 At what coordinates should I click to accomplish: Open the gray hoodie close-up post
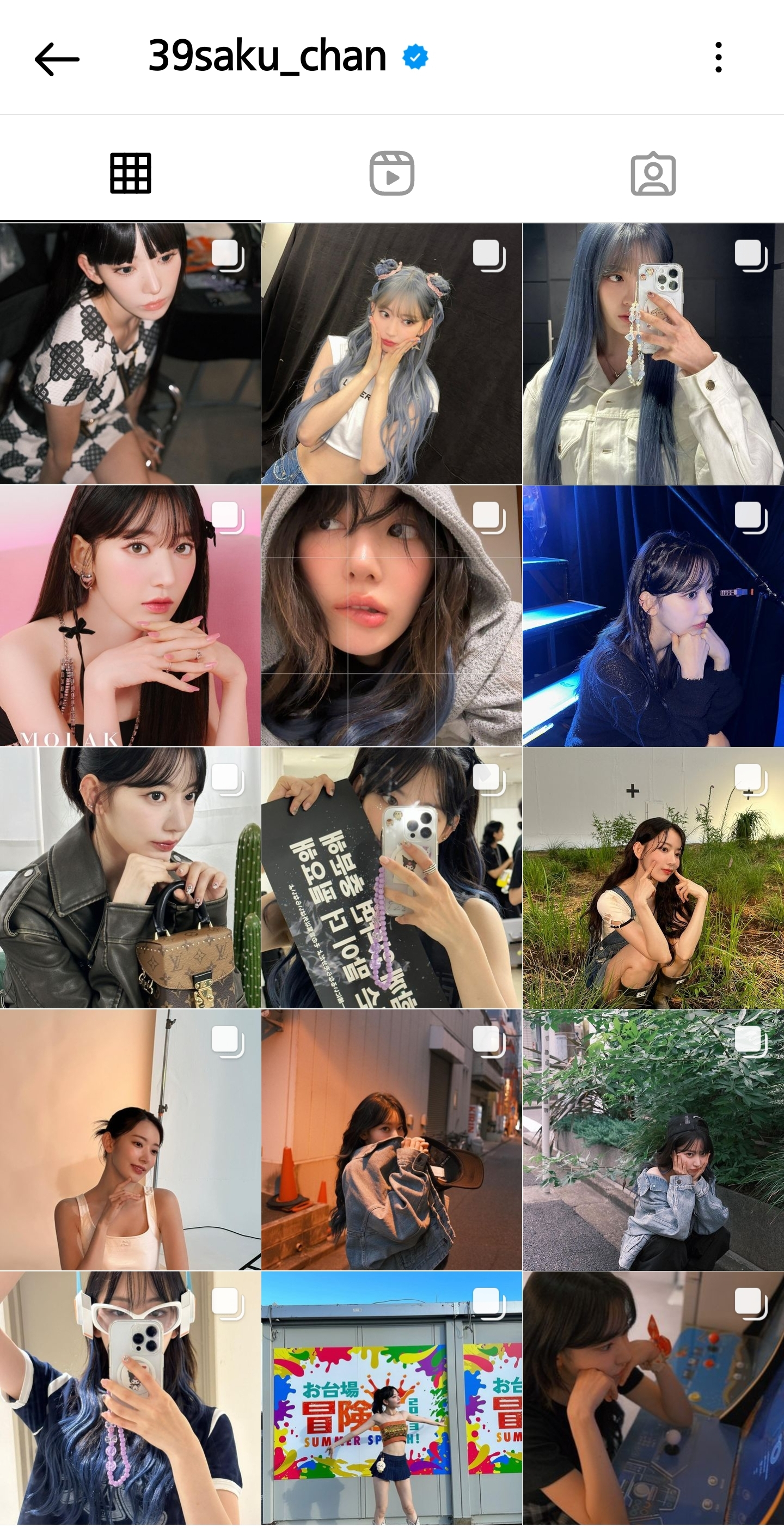pos(391,616)
